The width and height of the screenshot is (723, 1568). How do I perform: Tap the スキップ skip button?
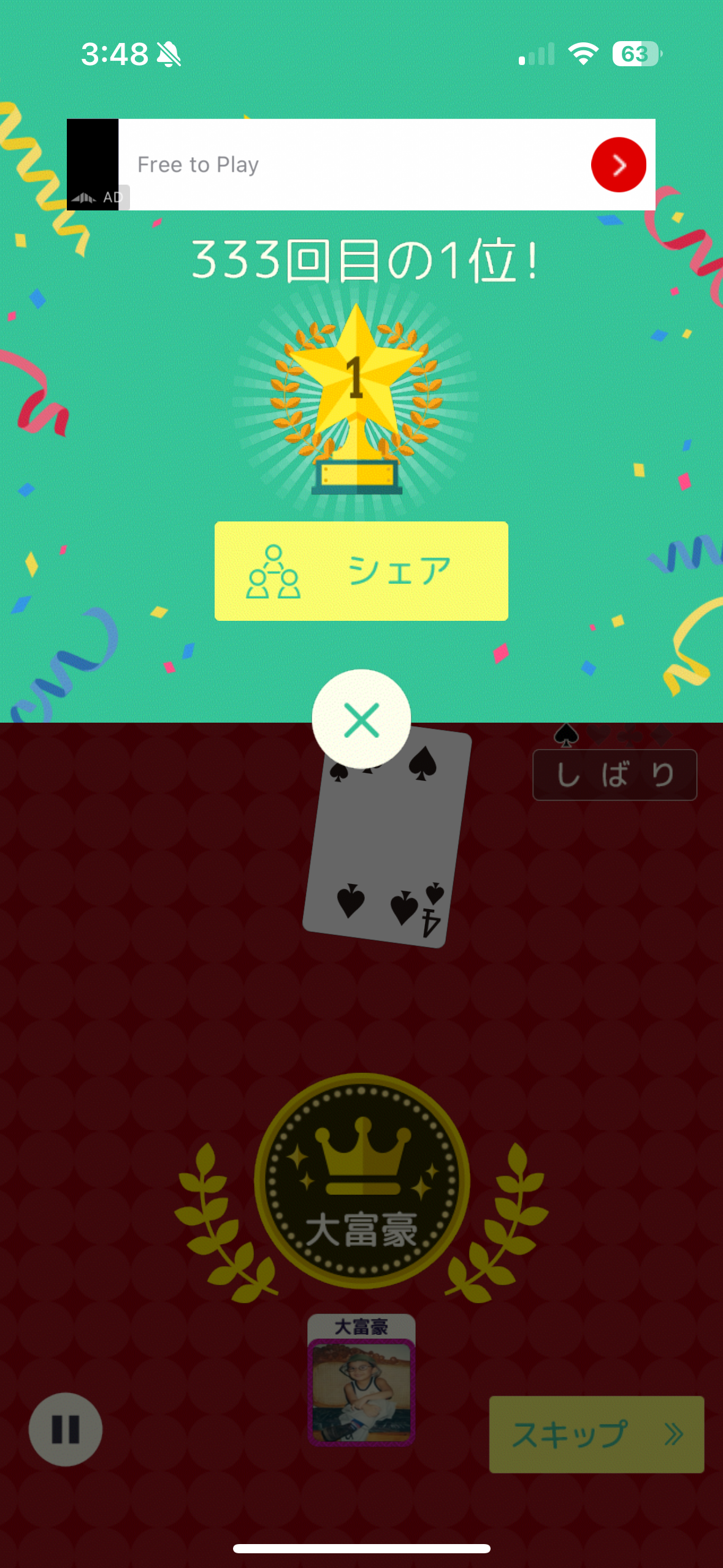coord(596,1434)
